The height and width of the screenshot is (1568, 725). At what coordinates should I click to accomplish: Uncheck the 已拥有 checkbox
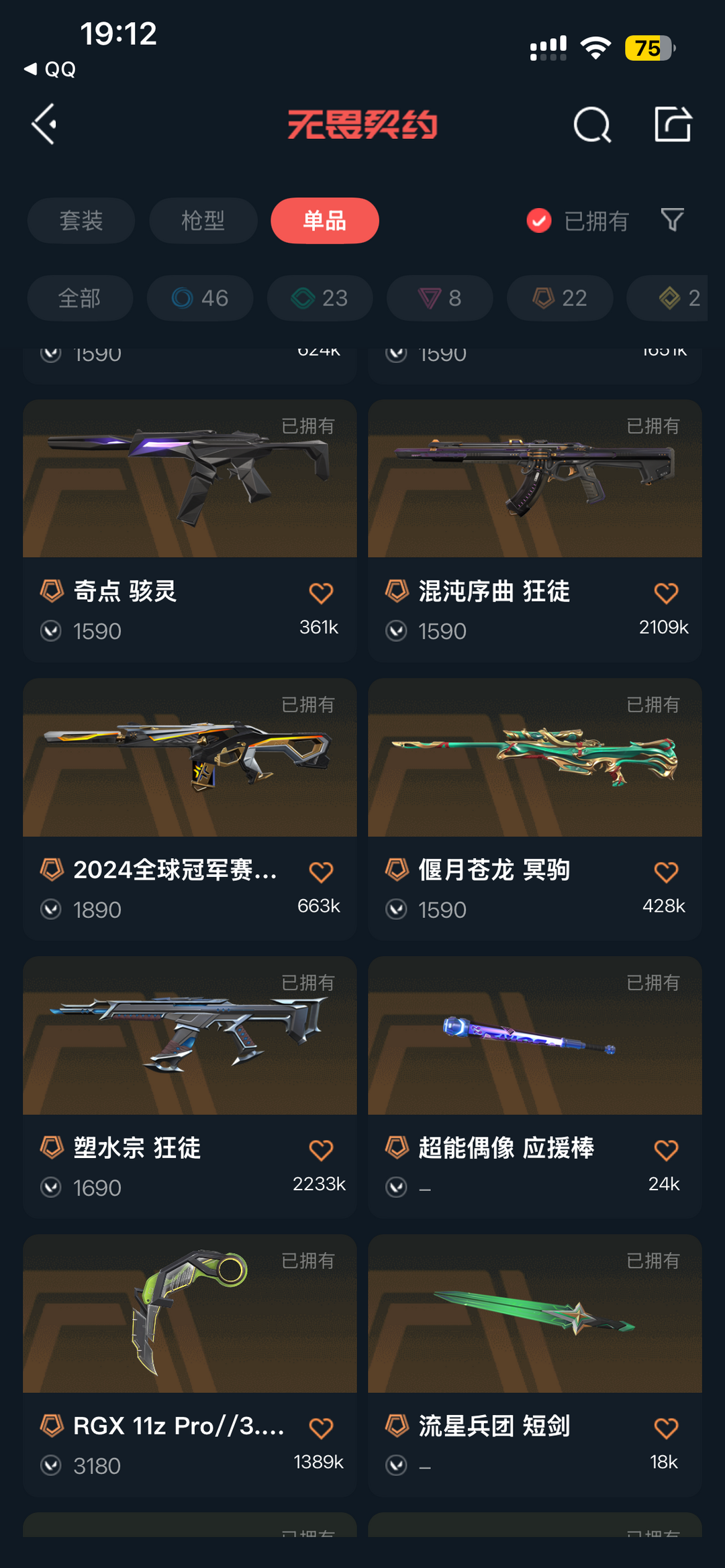coord(539,221)
